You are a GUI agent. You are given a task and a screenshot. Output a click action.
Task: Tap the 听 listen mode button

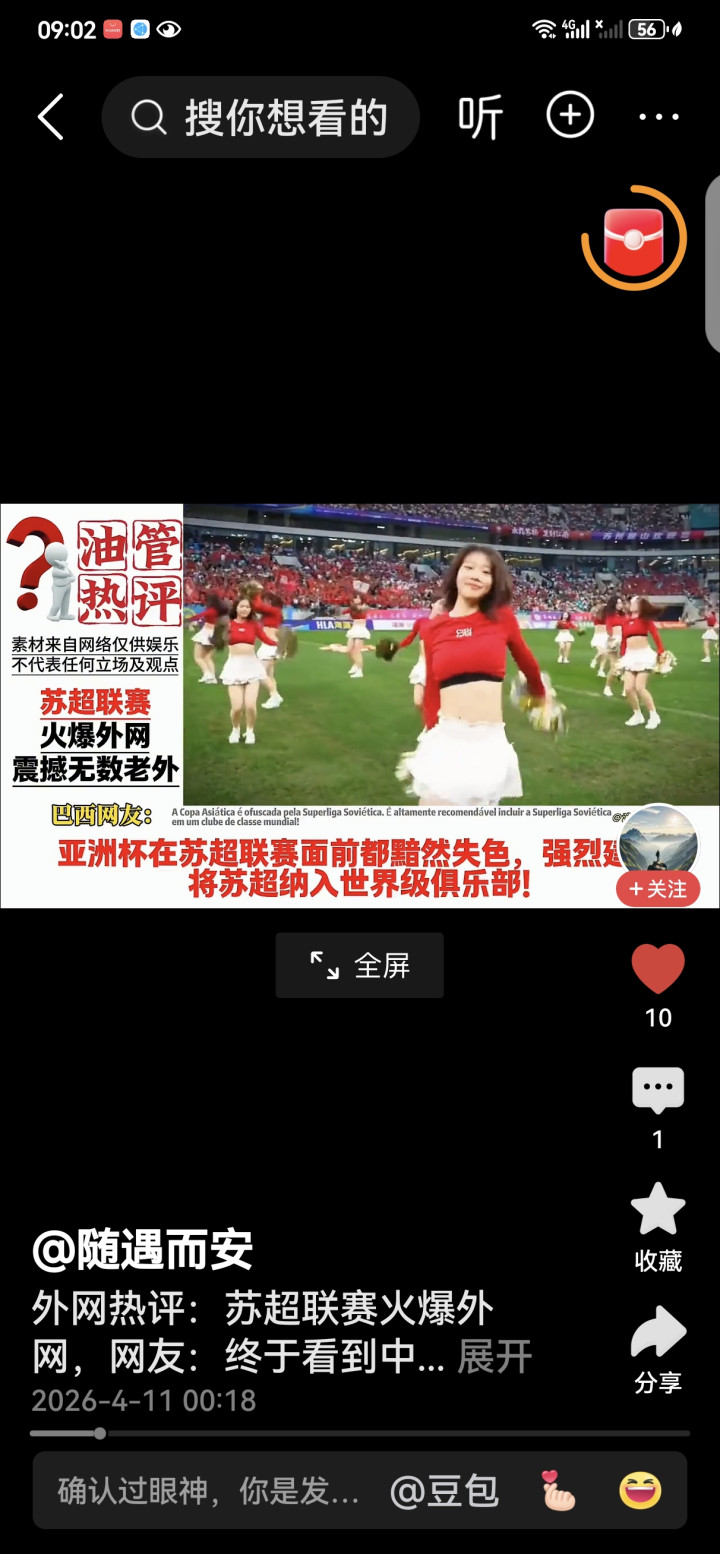point(480,118)
